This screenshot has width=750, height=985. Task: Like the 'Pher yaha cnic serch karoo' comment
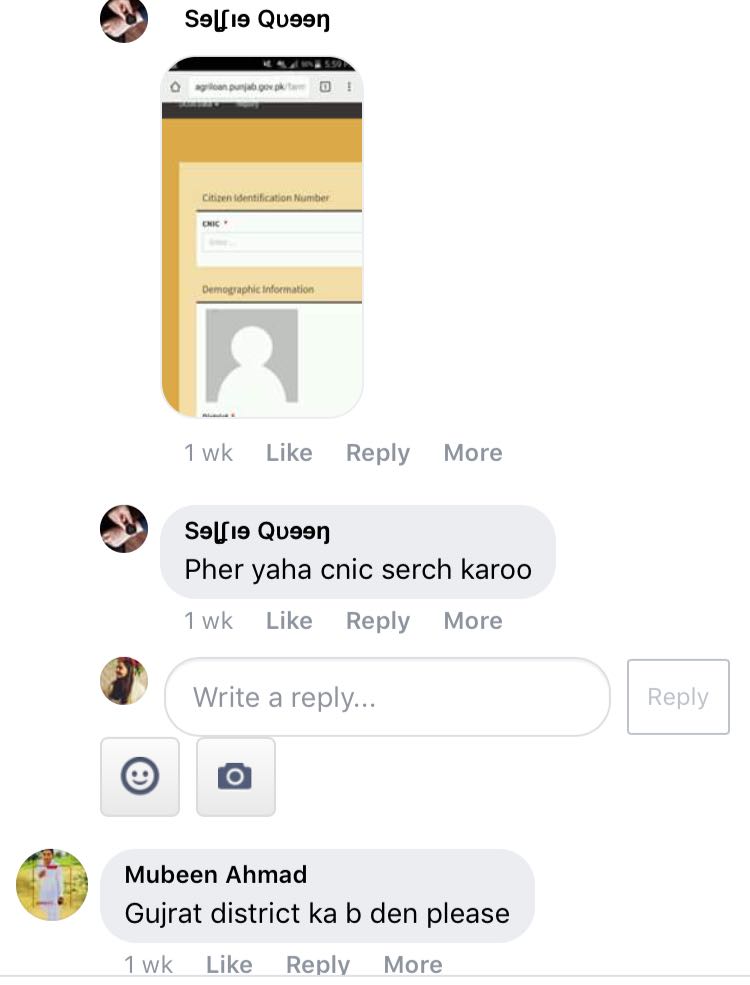point(289,621)
